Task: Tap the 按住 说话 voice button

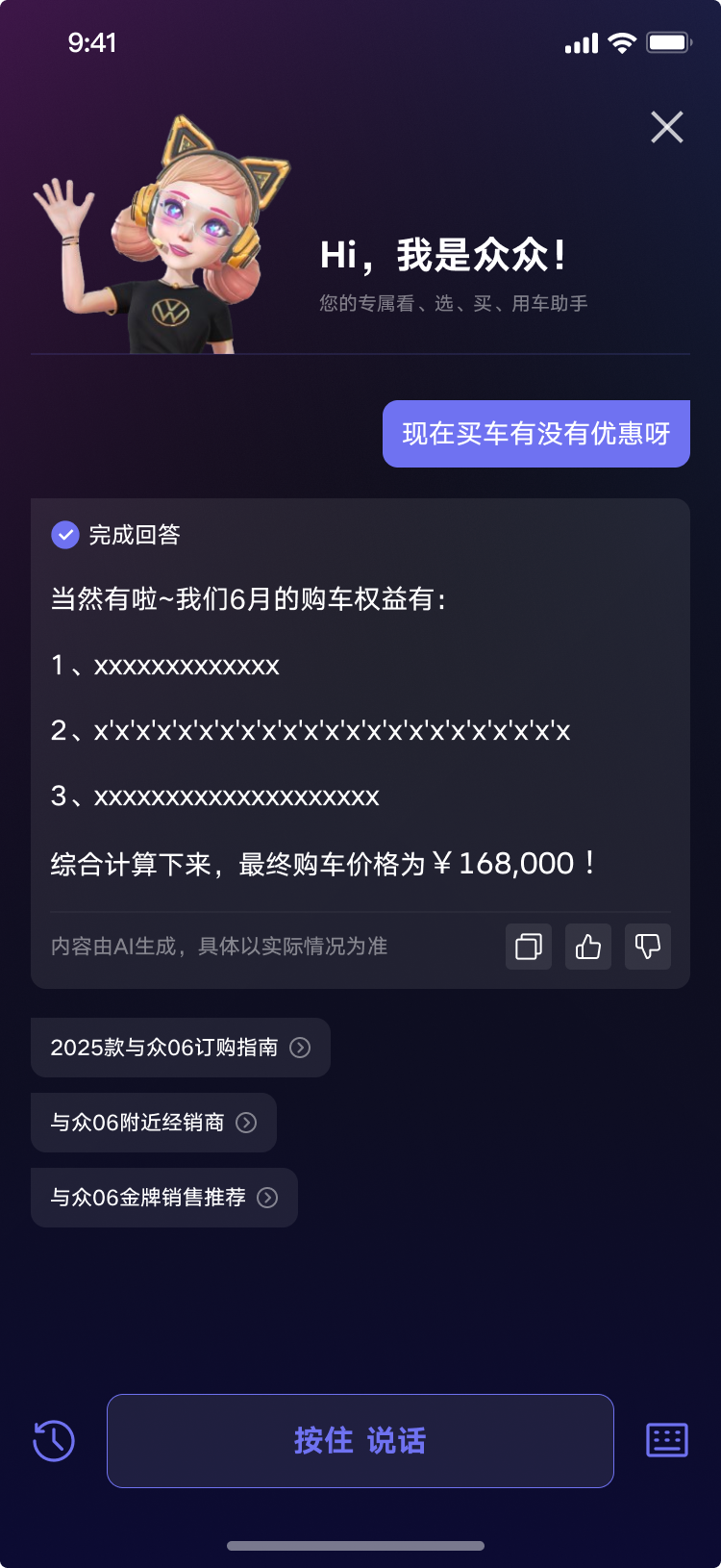Action: point(360,1441)
